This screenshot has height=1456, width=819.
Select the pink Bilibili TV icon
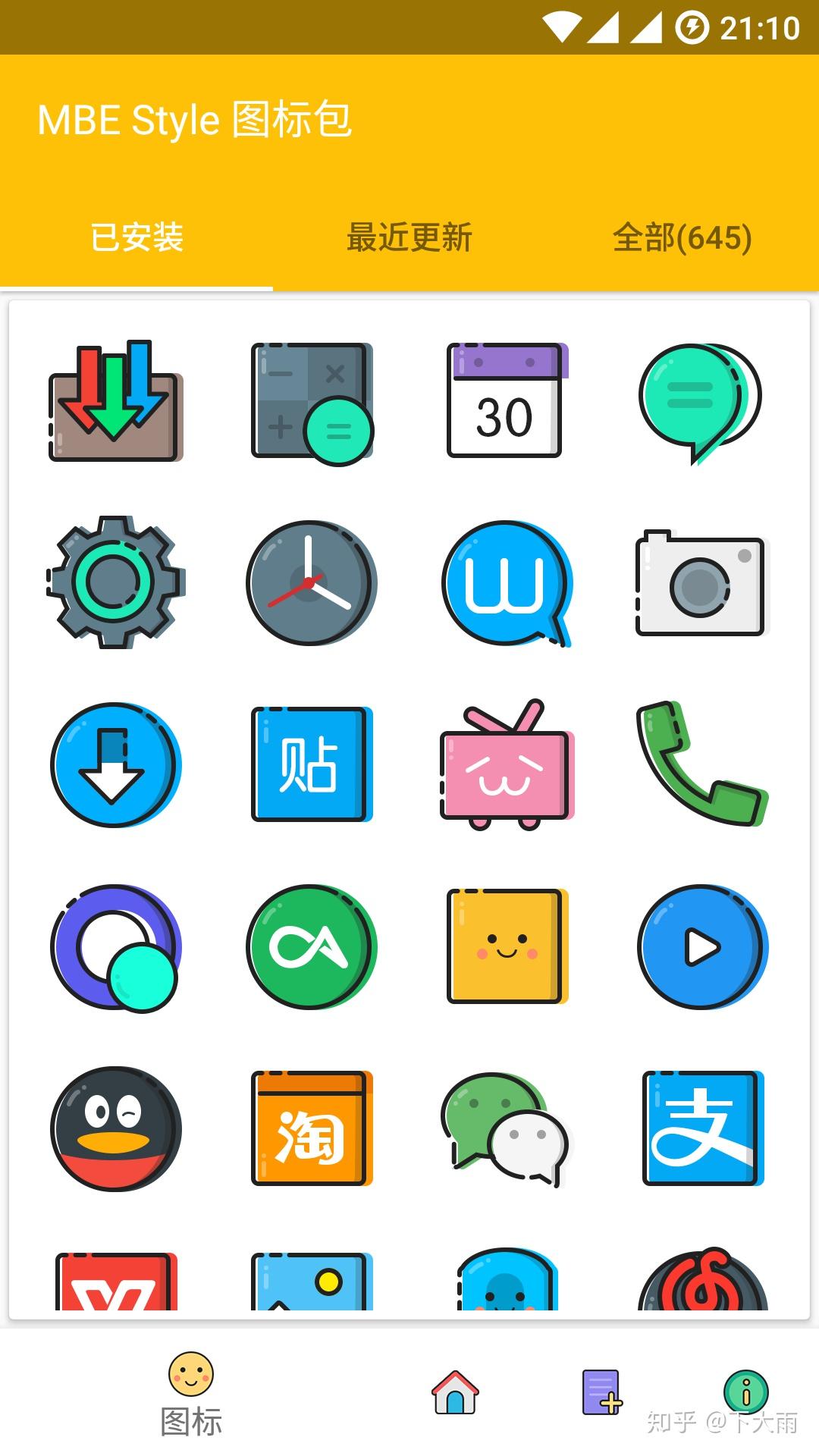(506, 764)
